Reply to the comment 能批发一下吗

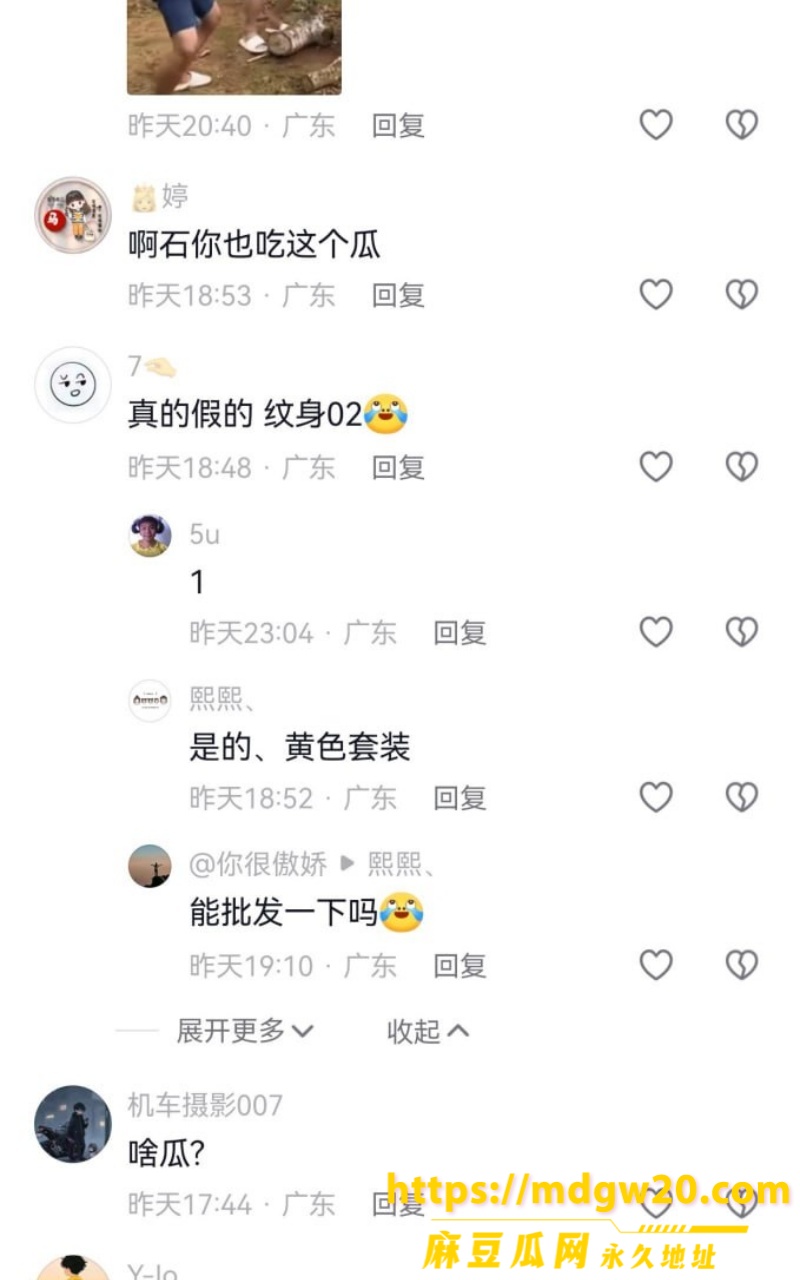tap(459, 966)
